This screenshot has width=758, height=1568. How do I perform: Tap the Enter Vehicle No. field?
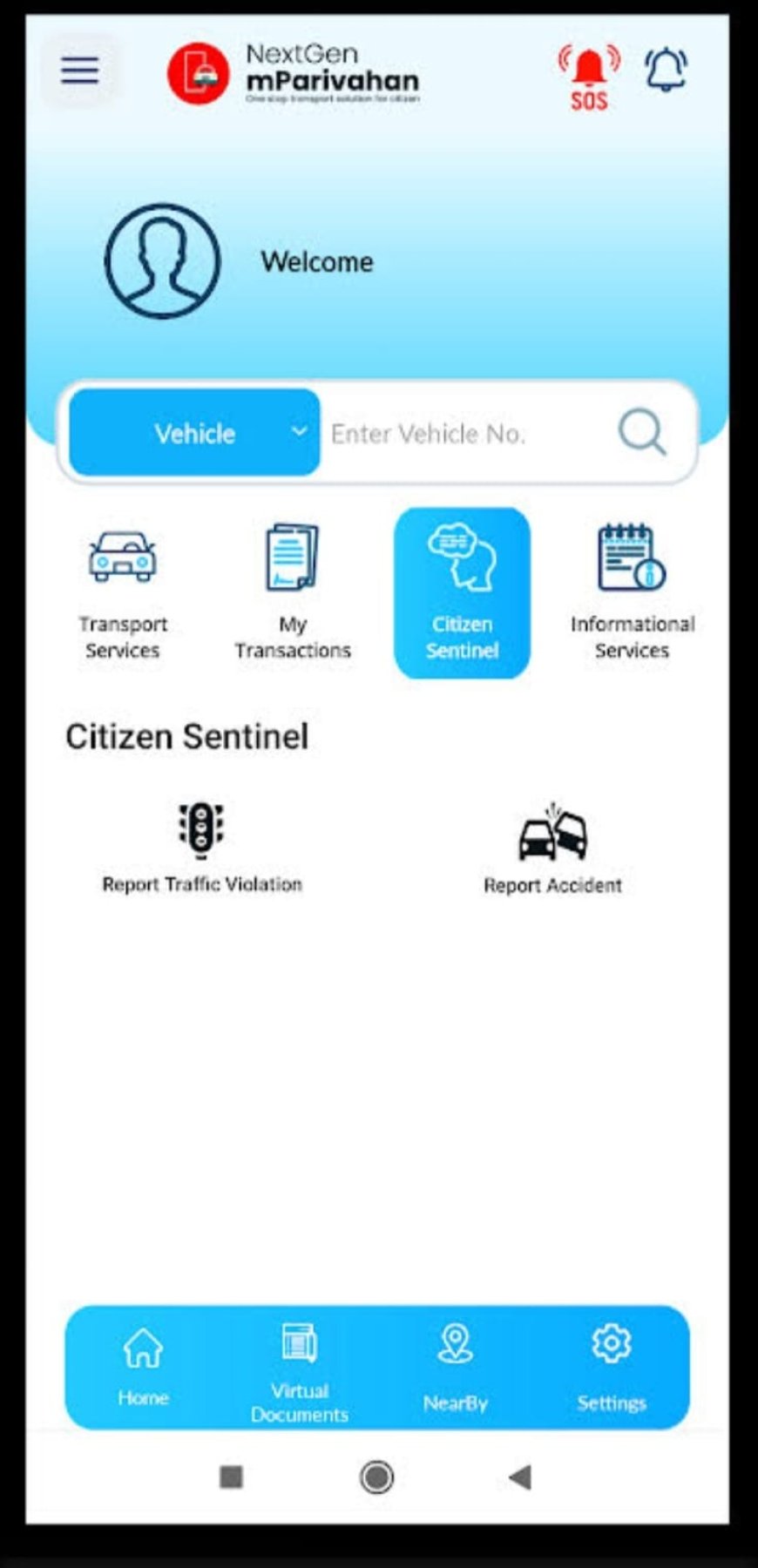coord(462,433)
